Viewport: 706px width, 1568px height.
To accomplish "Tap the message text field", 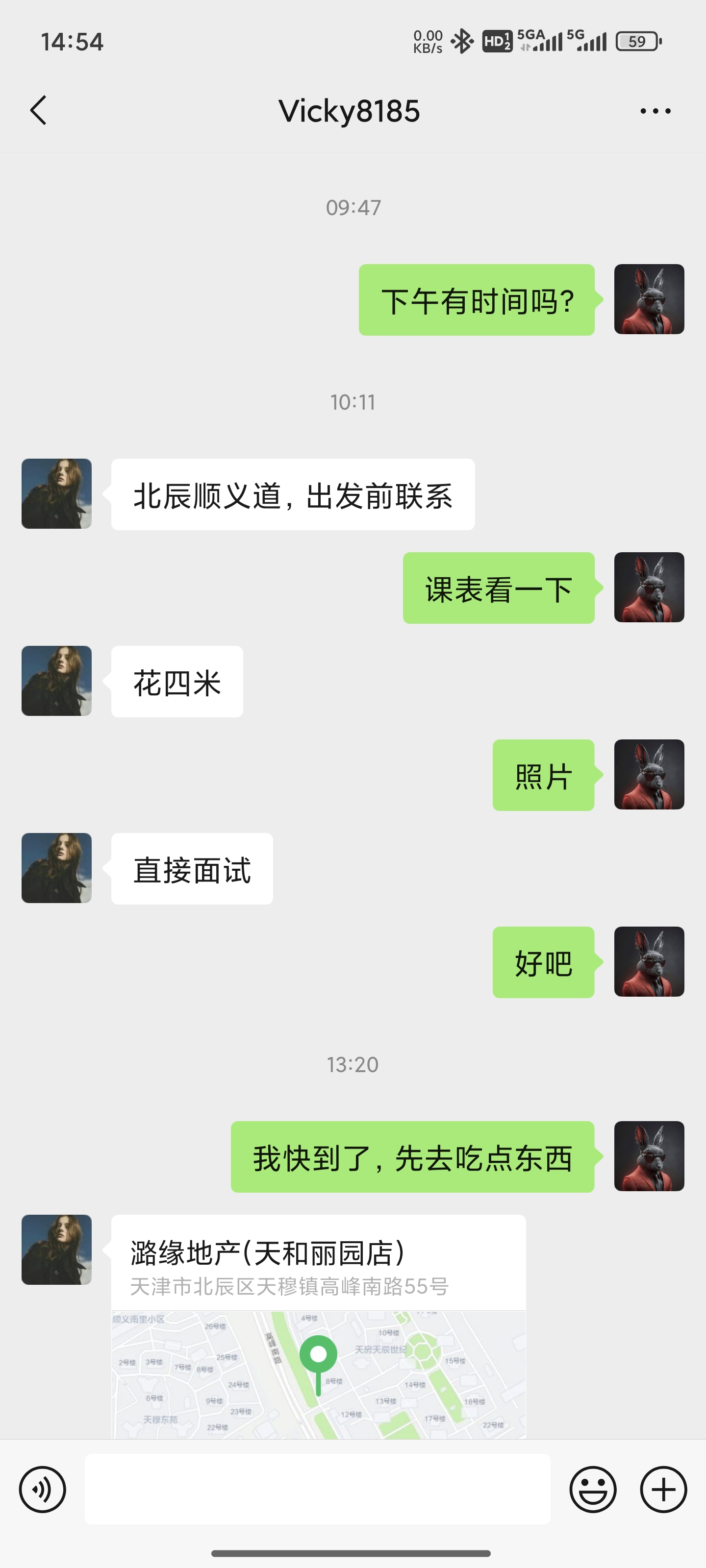I will 317,1490.
